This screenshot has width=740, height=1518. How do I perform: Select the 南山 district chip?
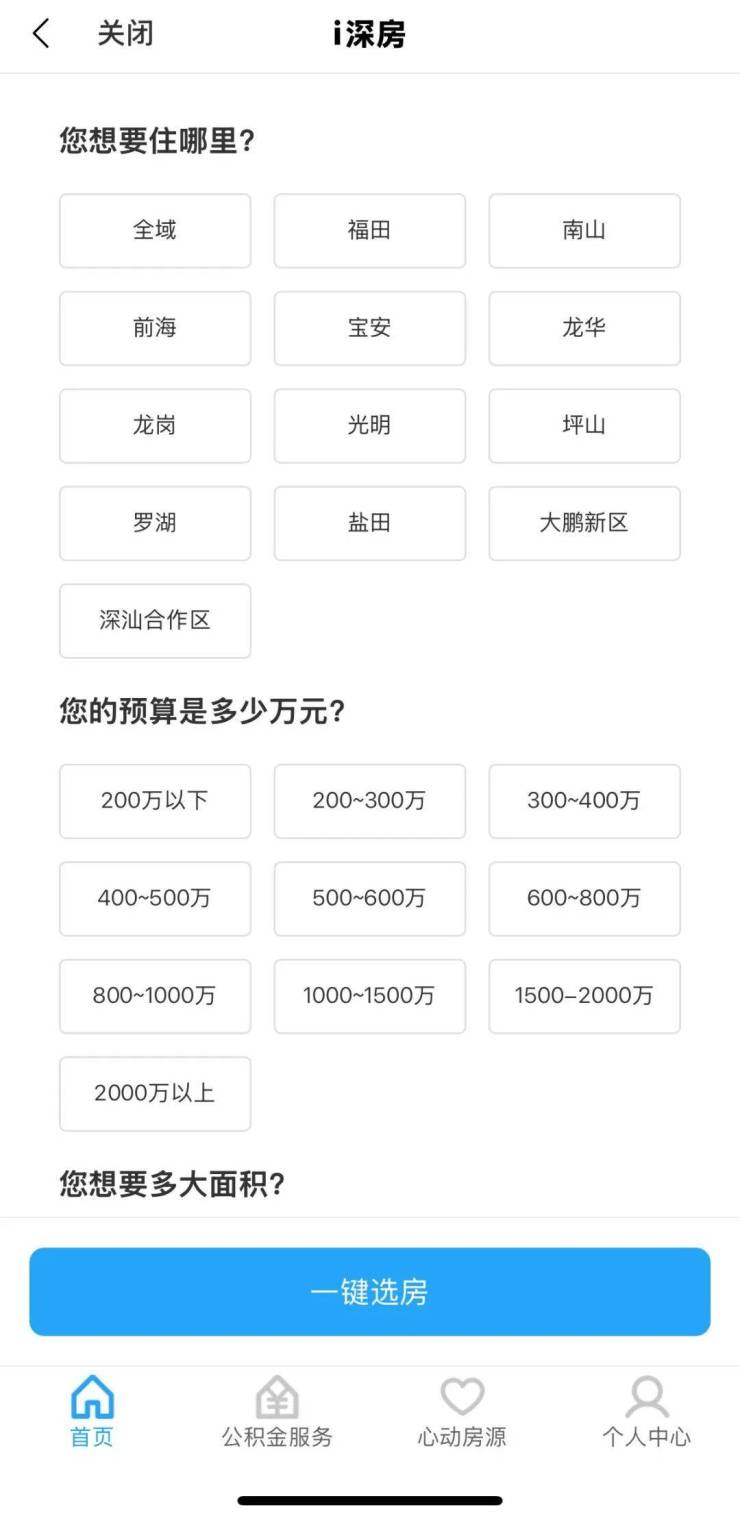point(584,231)
